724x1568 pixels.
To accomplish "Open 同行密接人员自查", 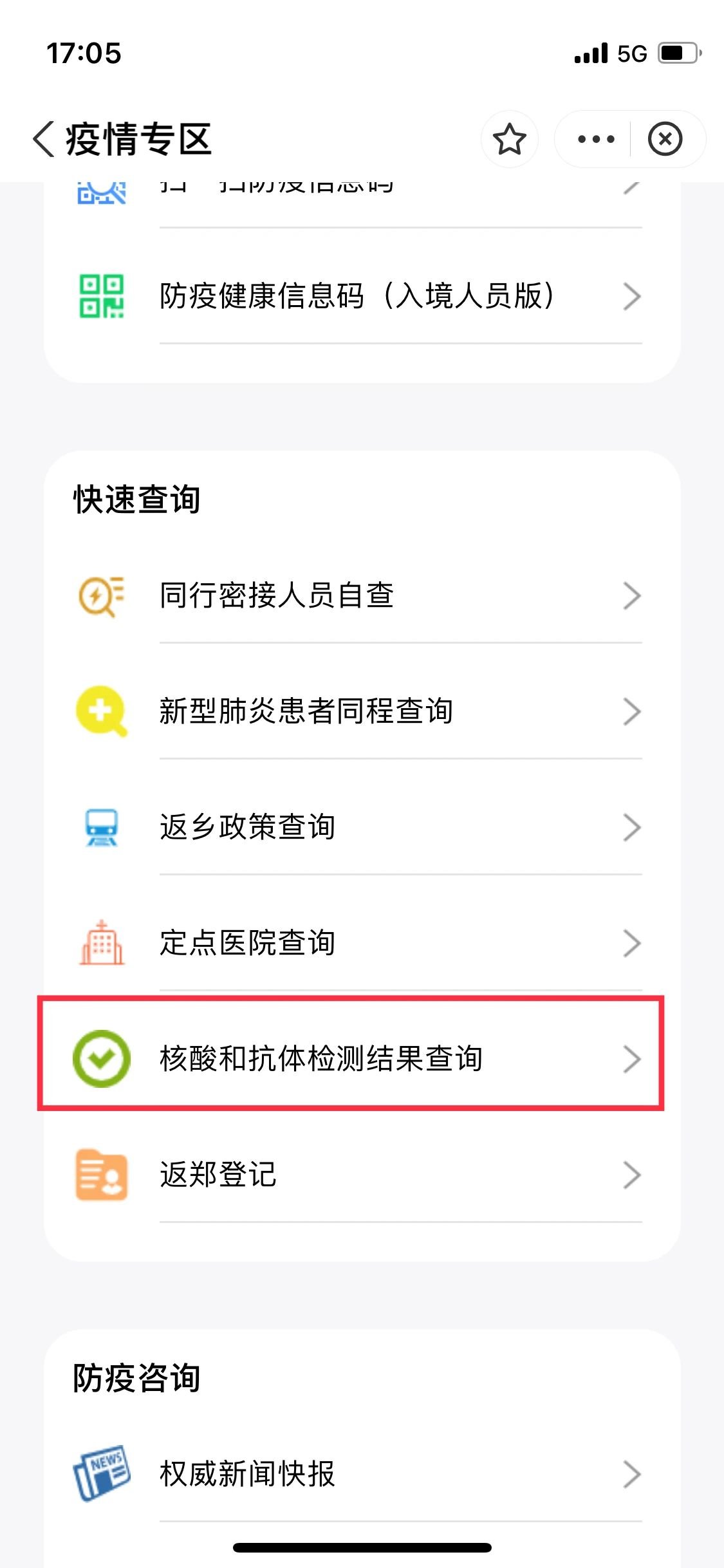I will coord(360,595).
